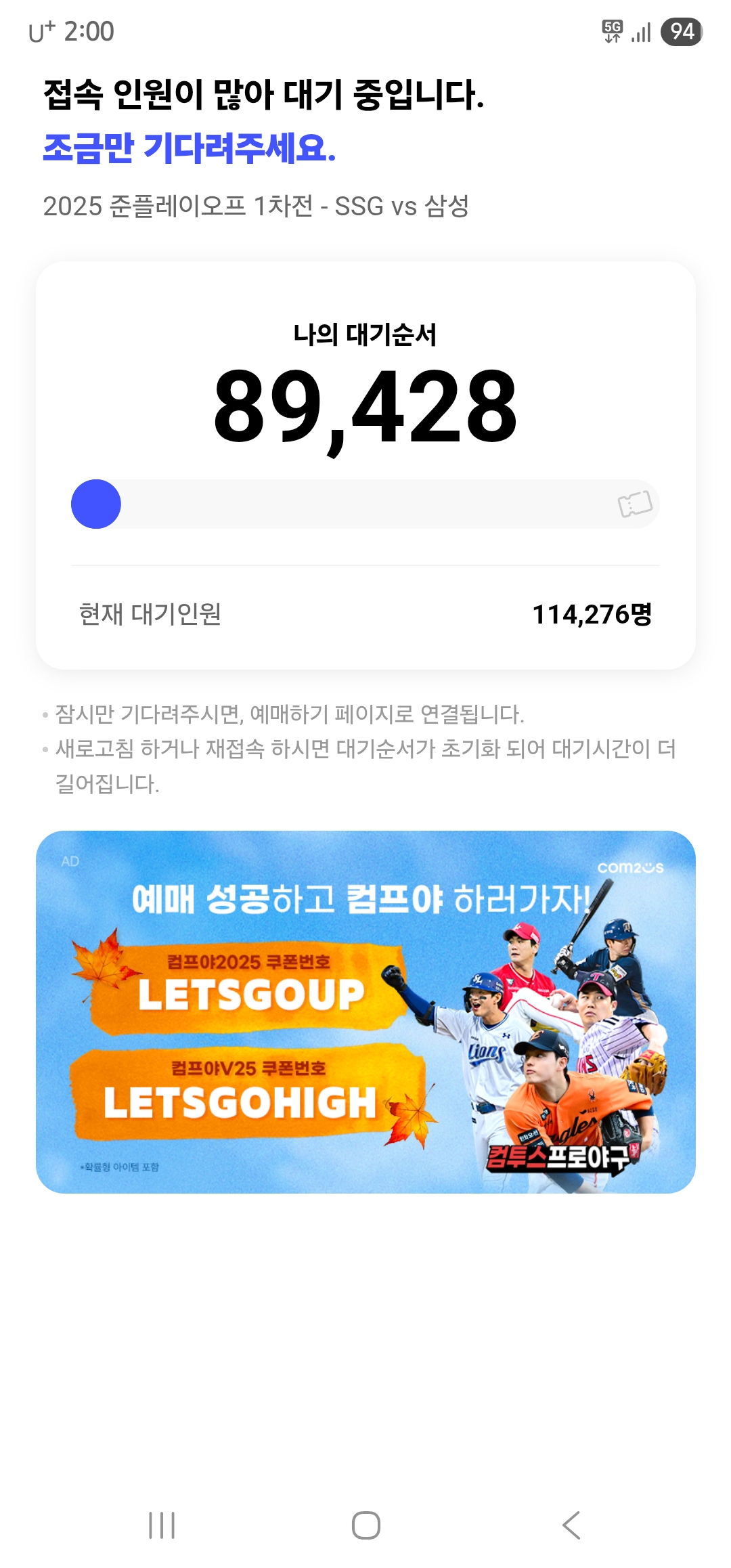Return to the home screen

pyautogui.click(x=365, y=1525)
